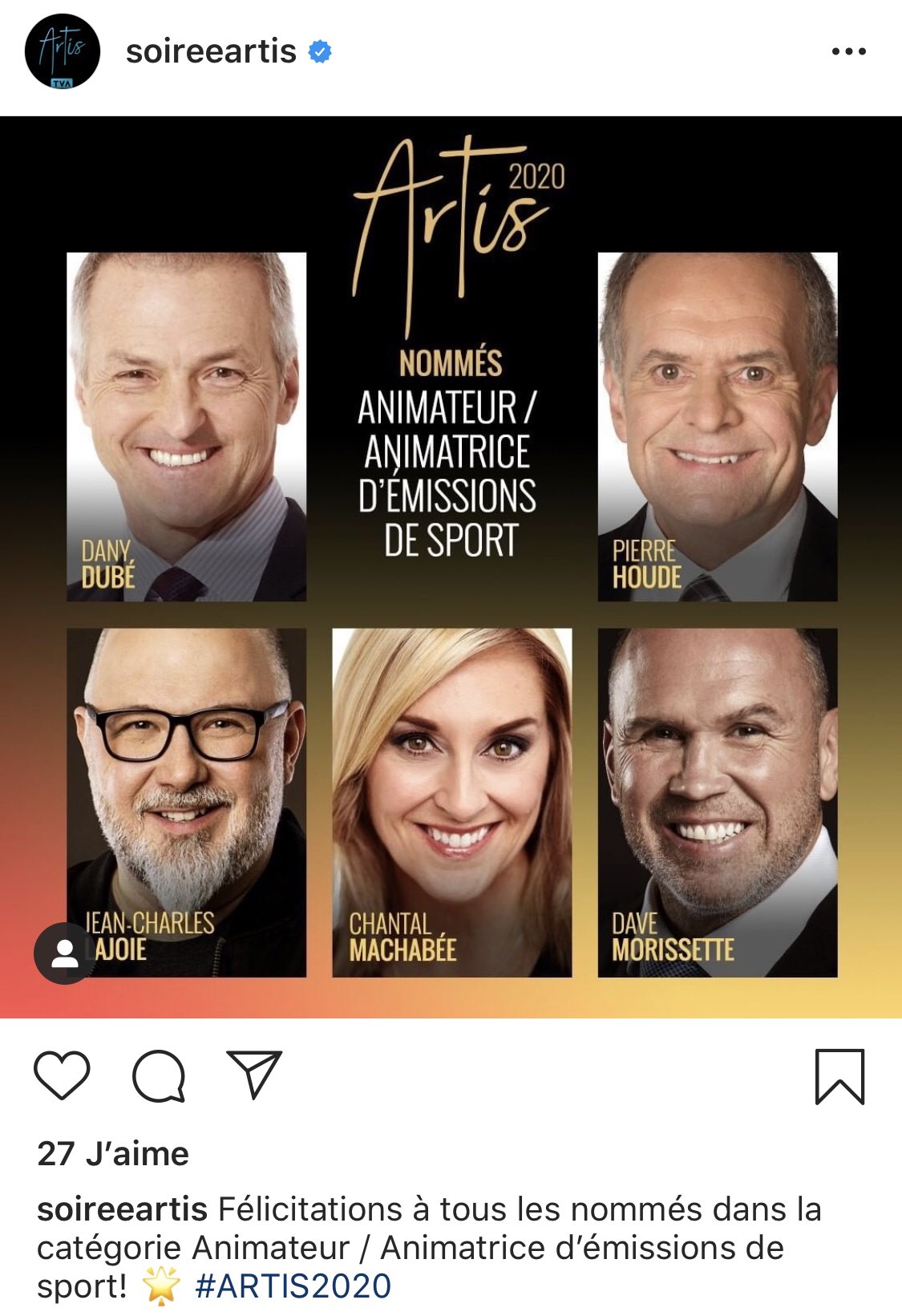The height and width of the screenshot is (1316, 902).
Task: Bookmark the Artis 2020 post
Action: [x=839, y=1077]
